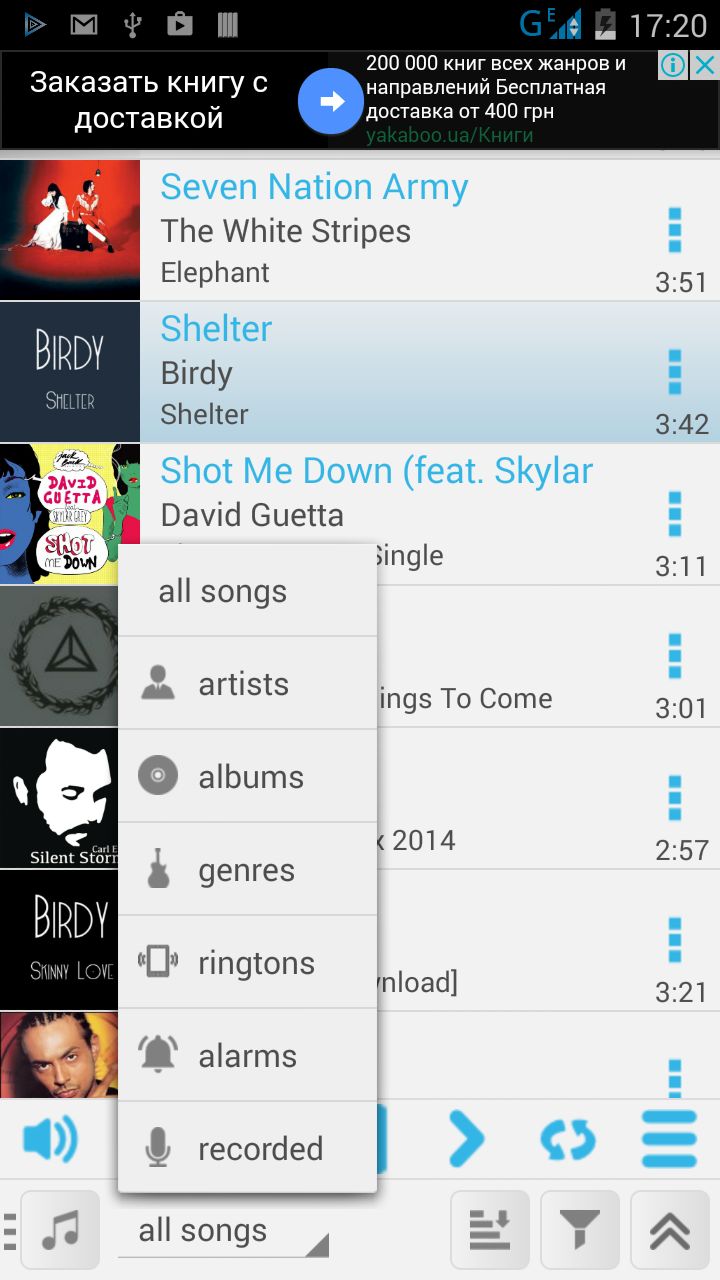Open options menu for Shot Me Down
The width and height of the screenshot is (720, 1280).
pos(675,514)
